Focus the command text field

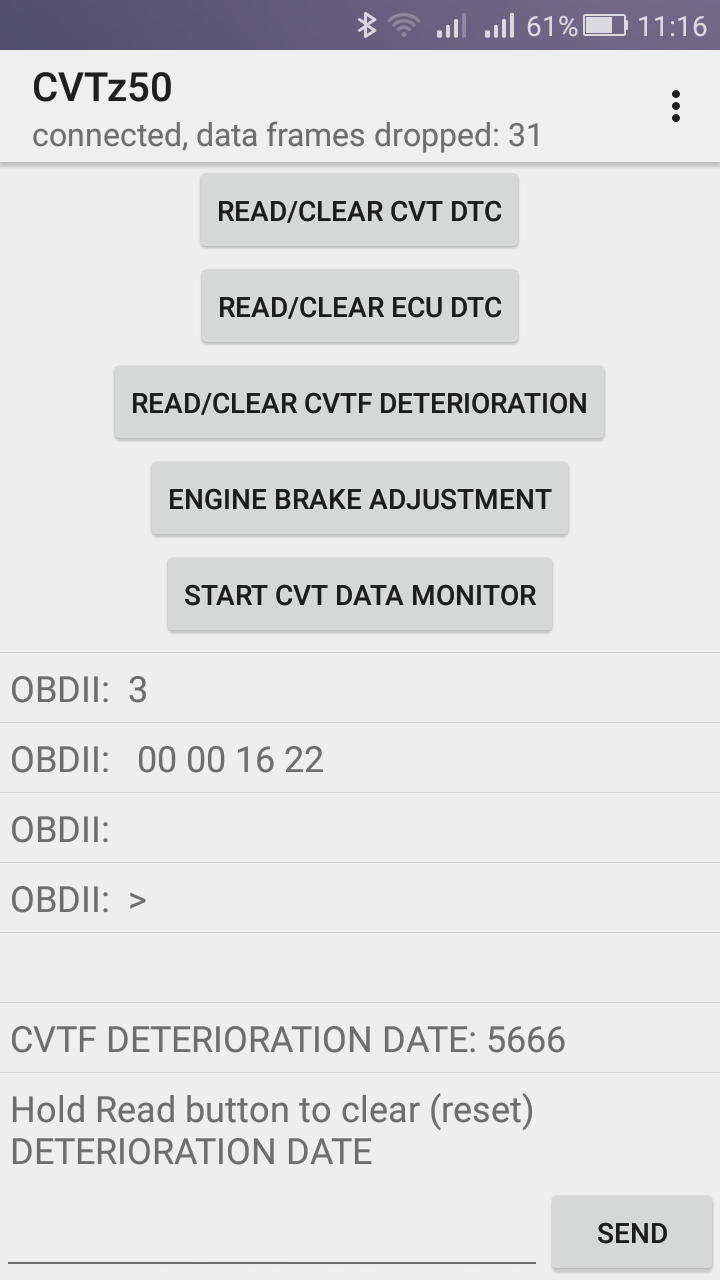(x=272, y=1235)
